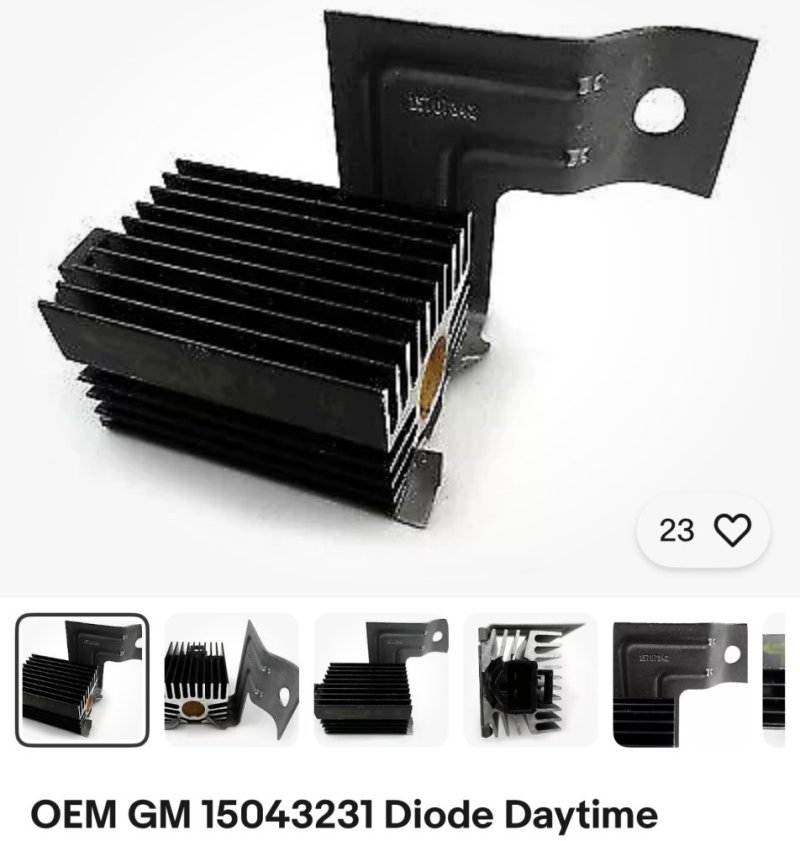Open the main product photo full screen
Screen dimensions: 800x841
(x=400, y=290)
